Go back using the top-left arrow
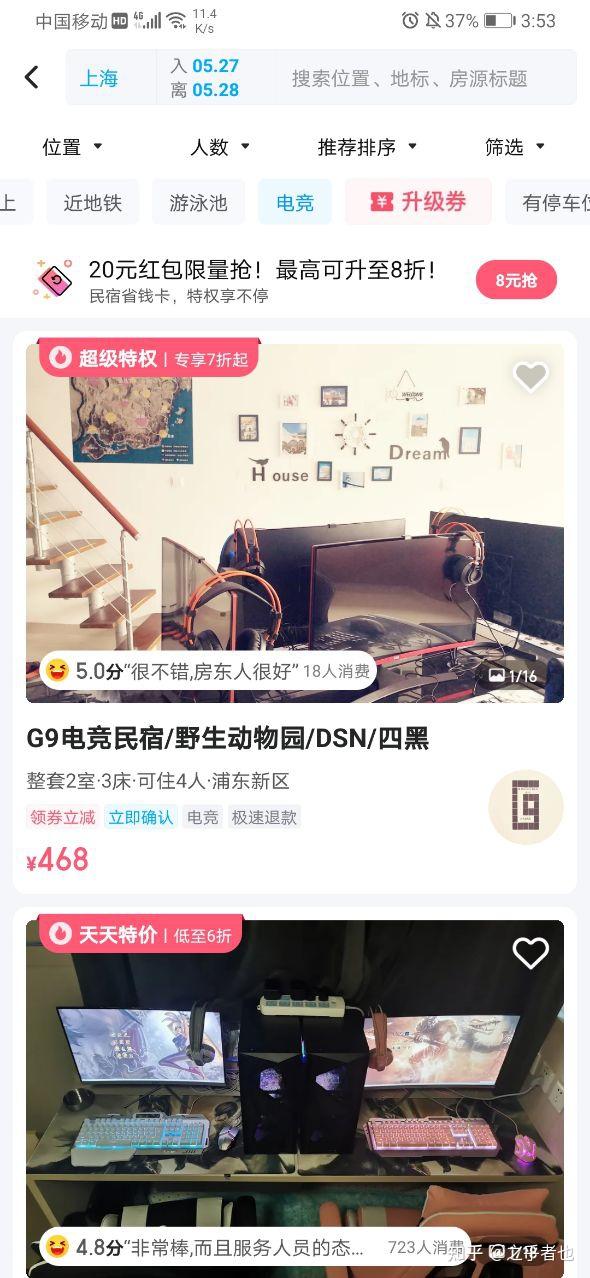This screenshot has width=590, height=1278. point(32,77)
